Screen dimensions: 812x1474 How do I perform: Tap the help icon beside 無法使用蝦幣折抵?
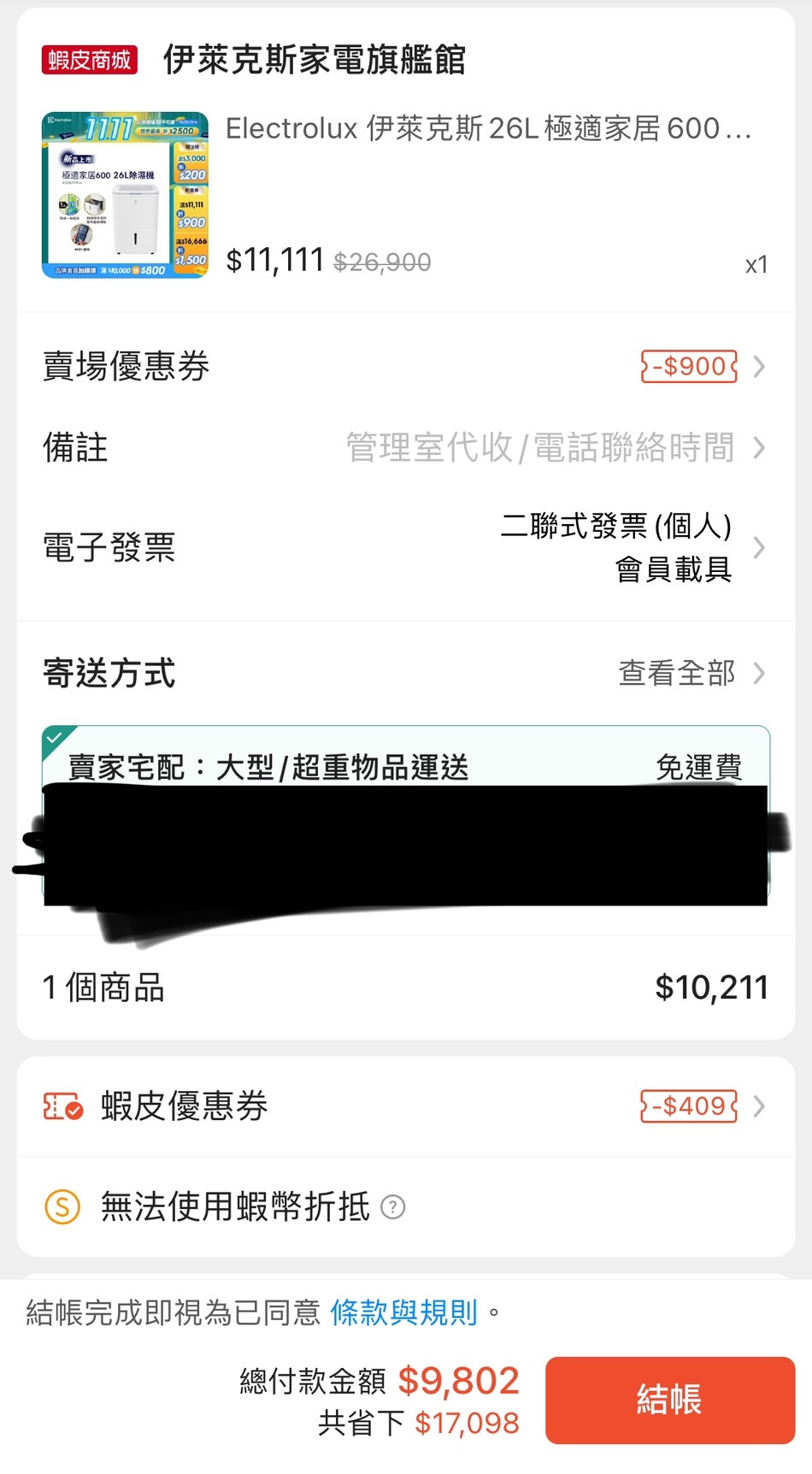tap(392, 1207)
